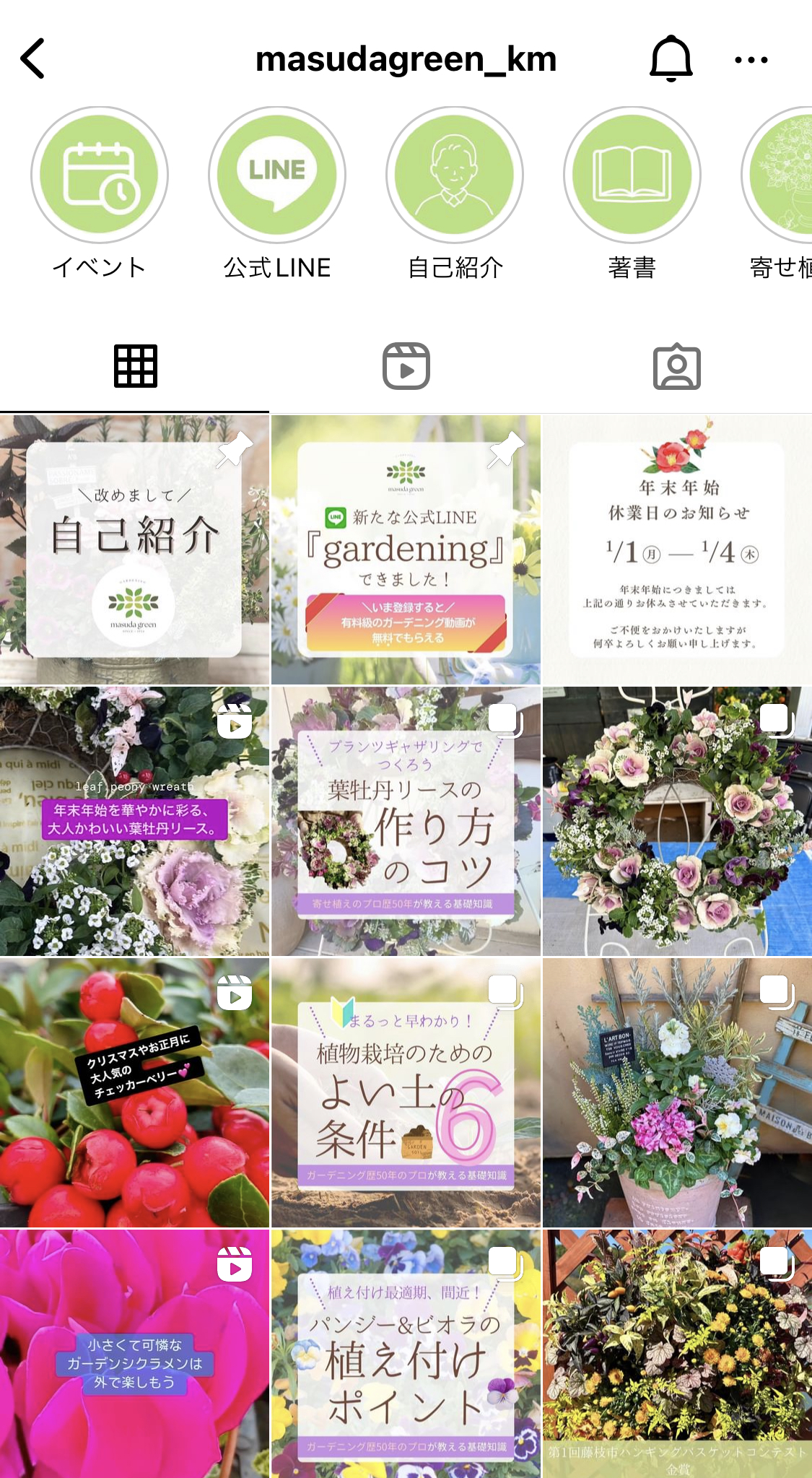812x1478 pixels.
Task: Open the よい土の条件 post
Action: click(406, 1092)
